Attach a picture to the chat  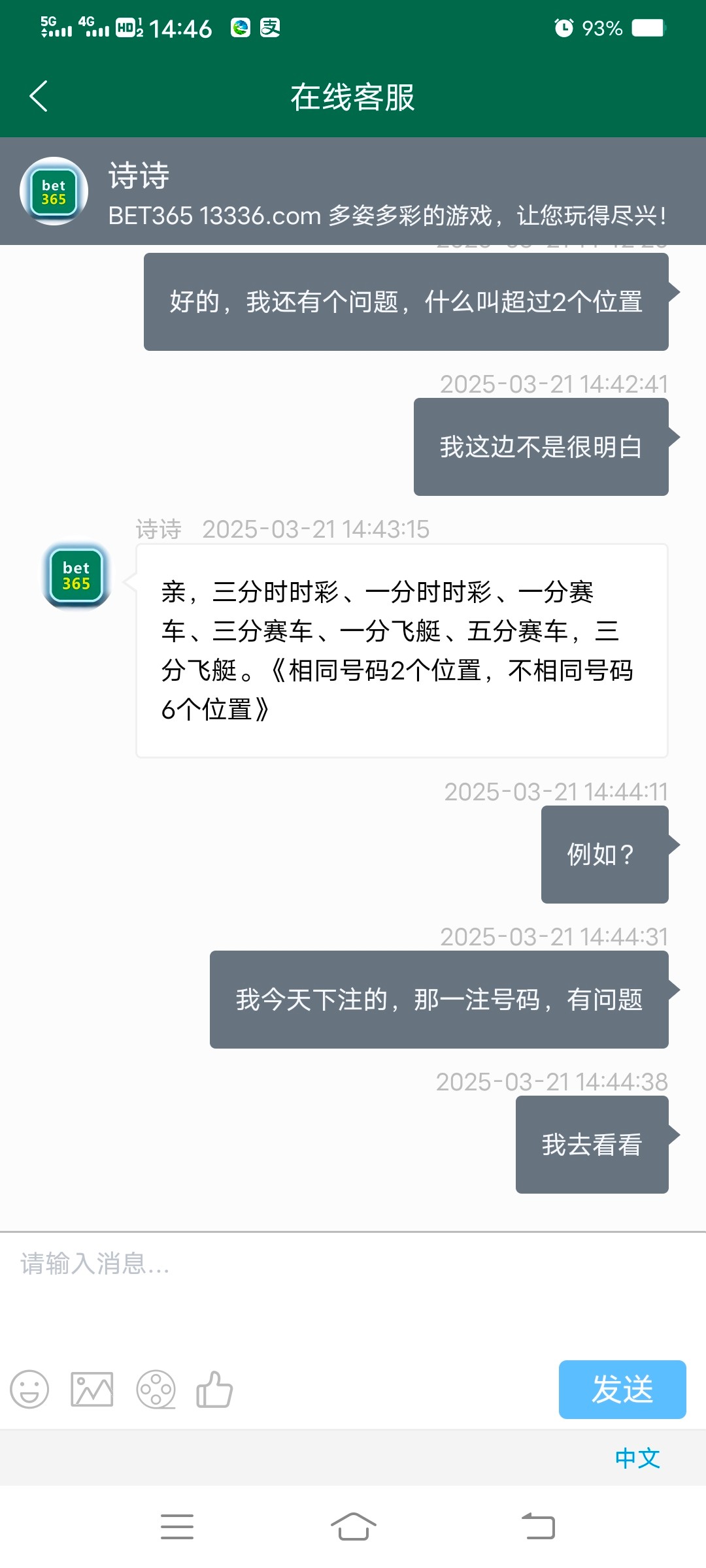[92, 1390]
